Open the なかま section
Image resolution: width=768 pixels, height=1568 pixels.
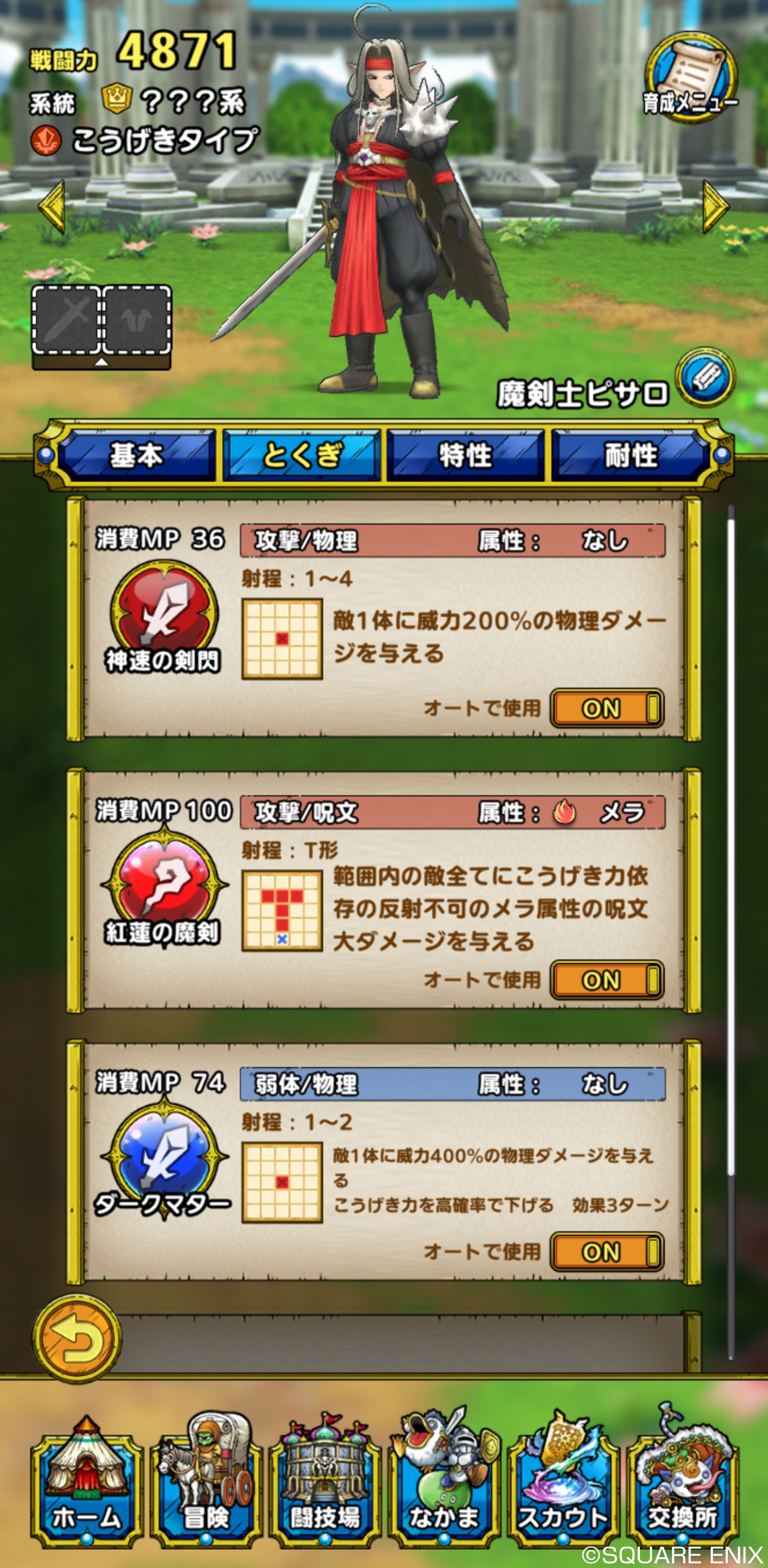pyautogui.click(x=444, y=1481)
